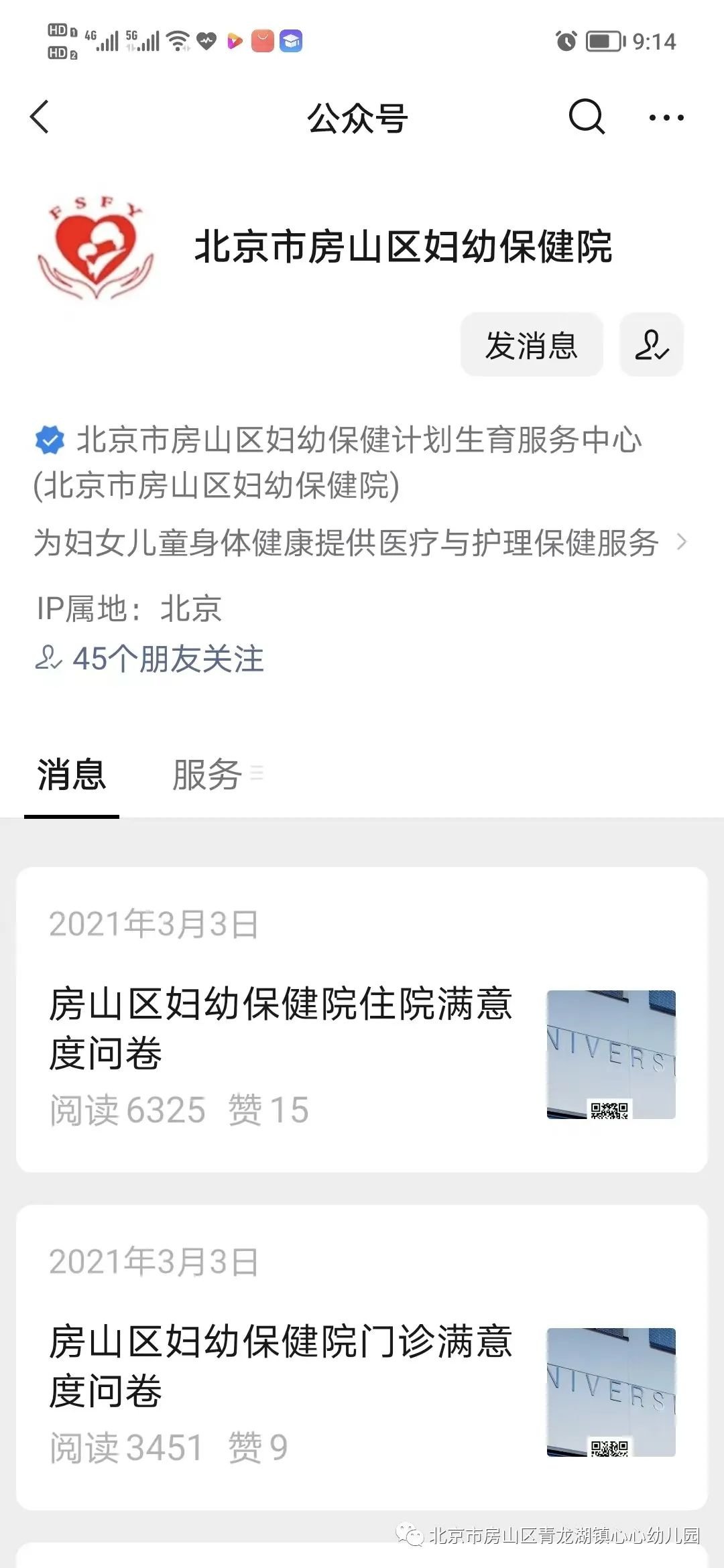Switch to the 服务 tab
724x1568 pixels.
coord(208,776)
